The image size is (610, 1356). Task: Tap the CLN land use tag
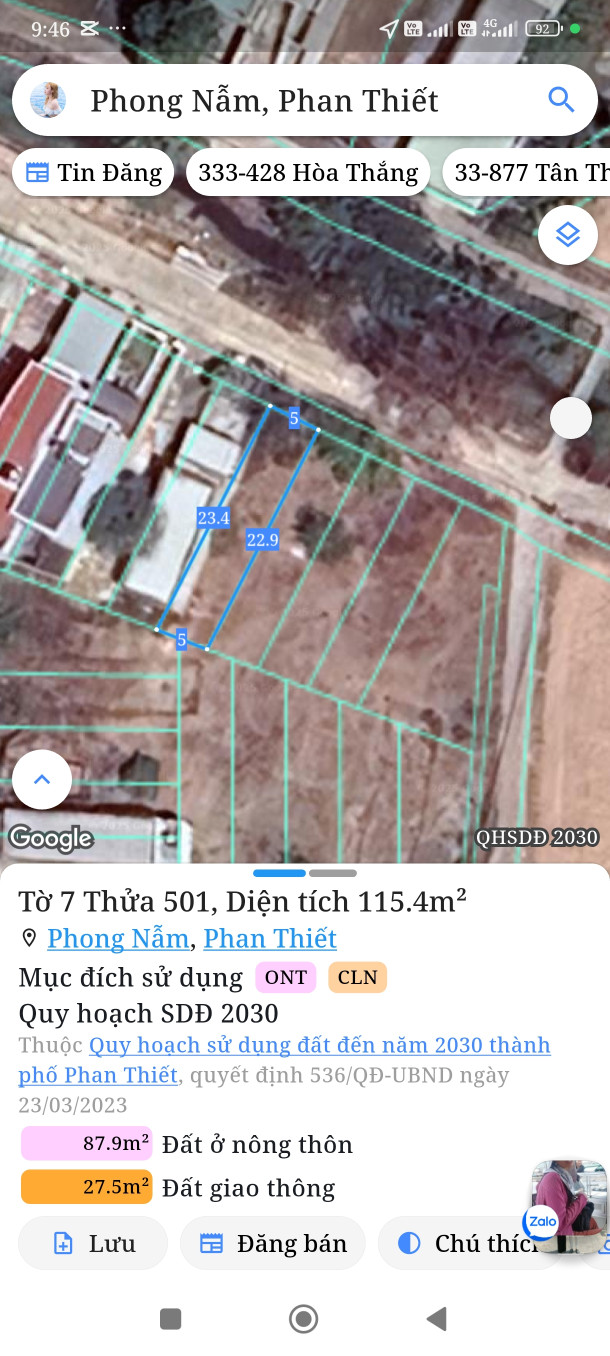[357, 977]
